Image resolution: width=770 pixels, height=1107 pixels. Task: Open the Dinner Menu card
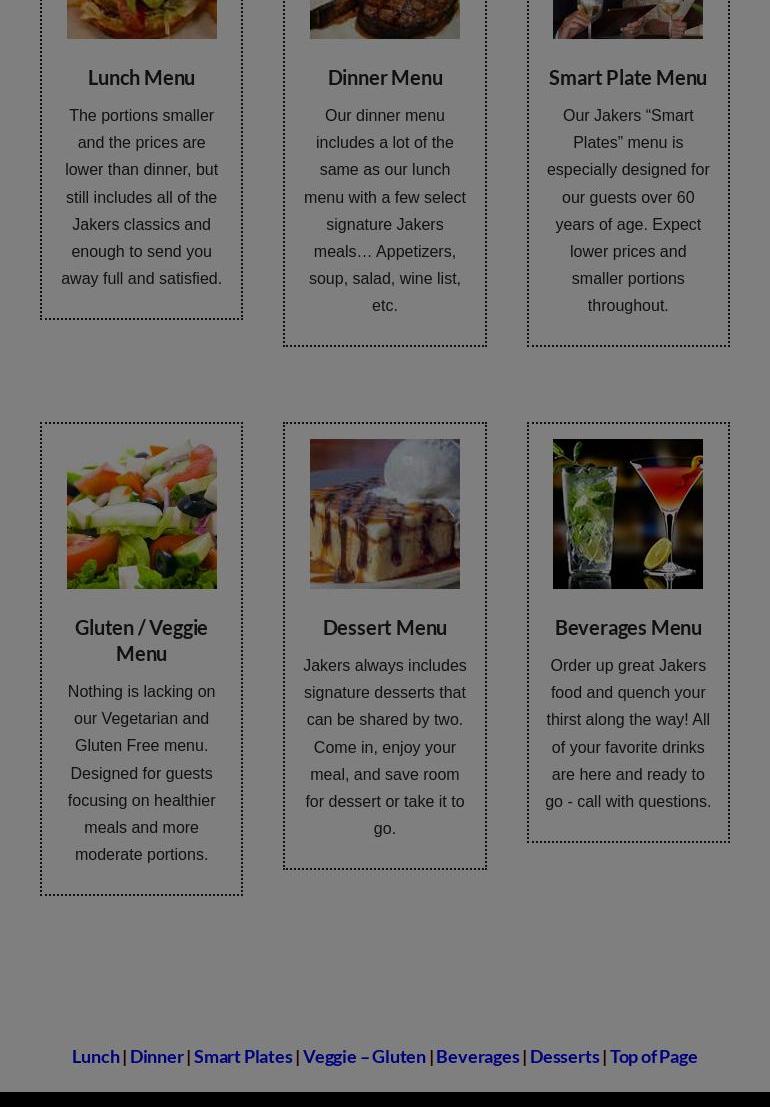385,77
